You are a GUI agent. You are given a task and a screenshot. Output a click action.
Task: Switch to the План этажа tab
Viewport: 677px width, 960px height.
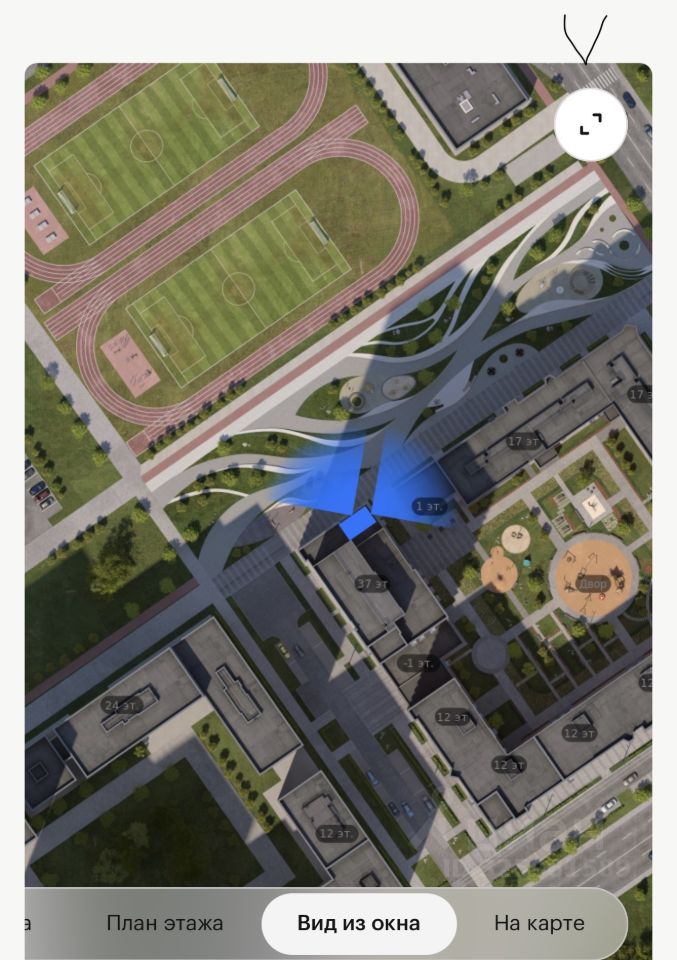coord(165,923)
